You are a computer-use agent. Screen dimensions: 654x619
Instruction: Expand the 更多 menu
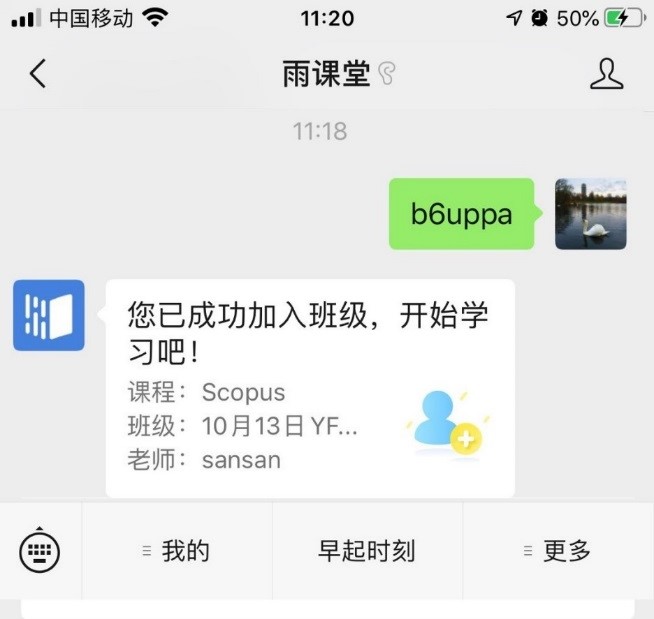[558, 551]
